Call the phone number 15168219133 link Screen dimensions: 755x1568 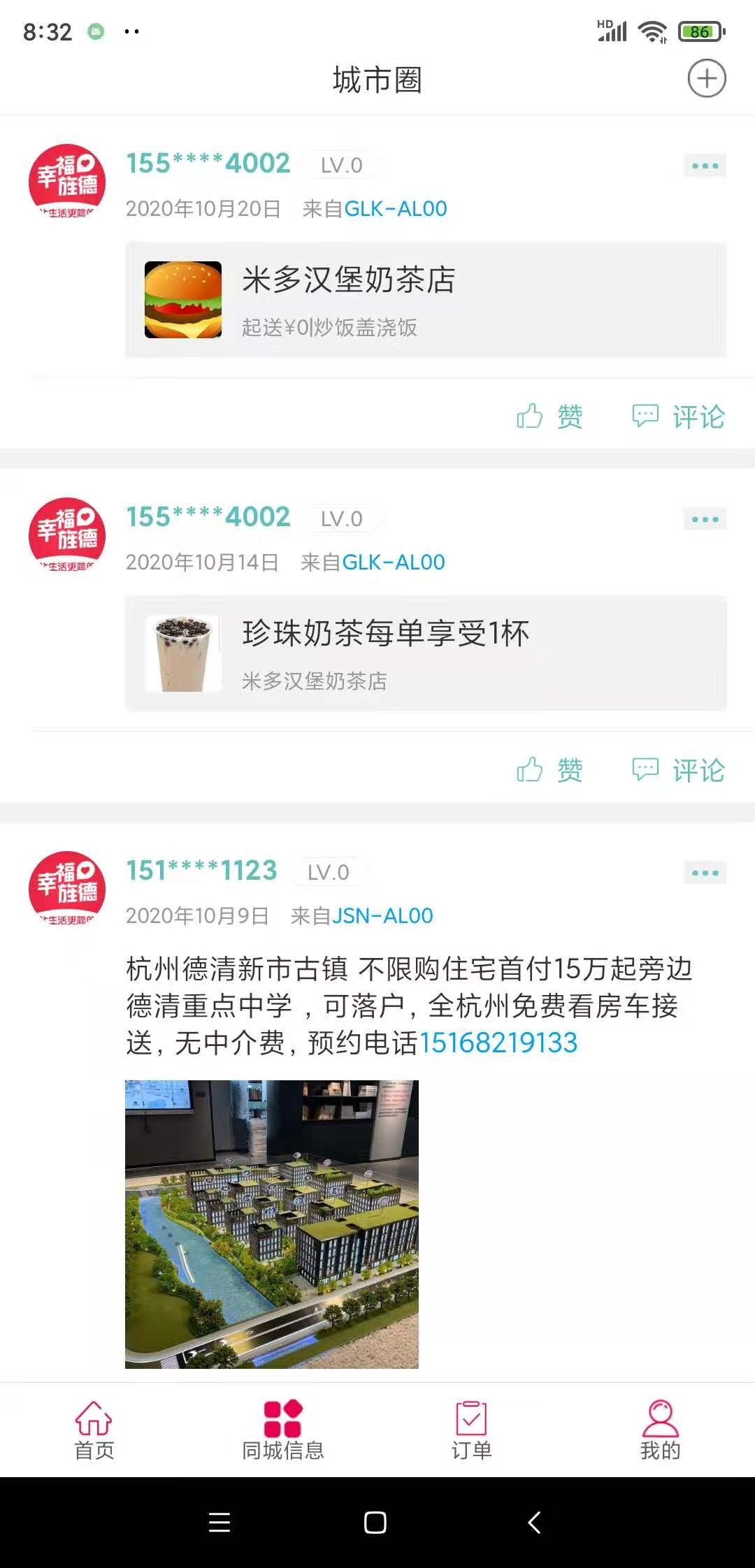point(498,1043)
